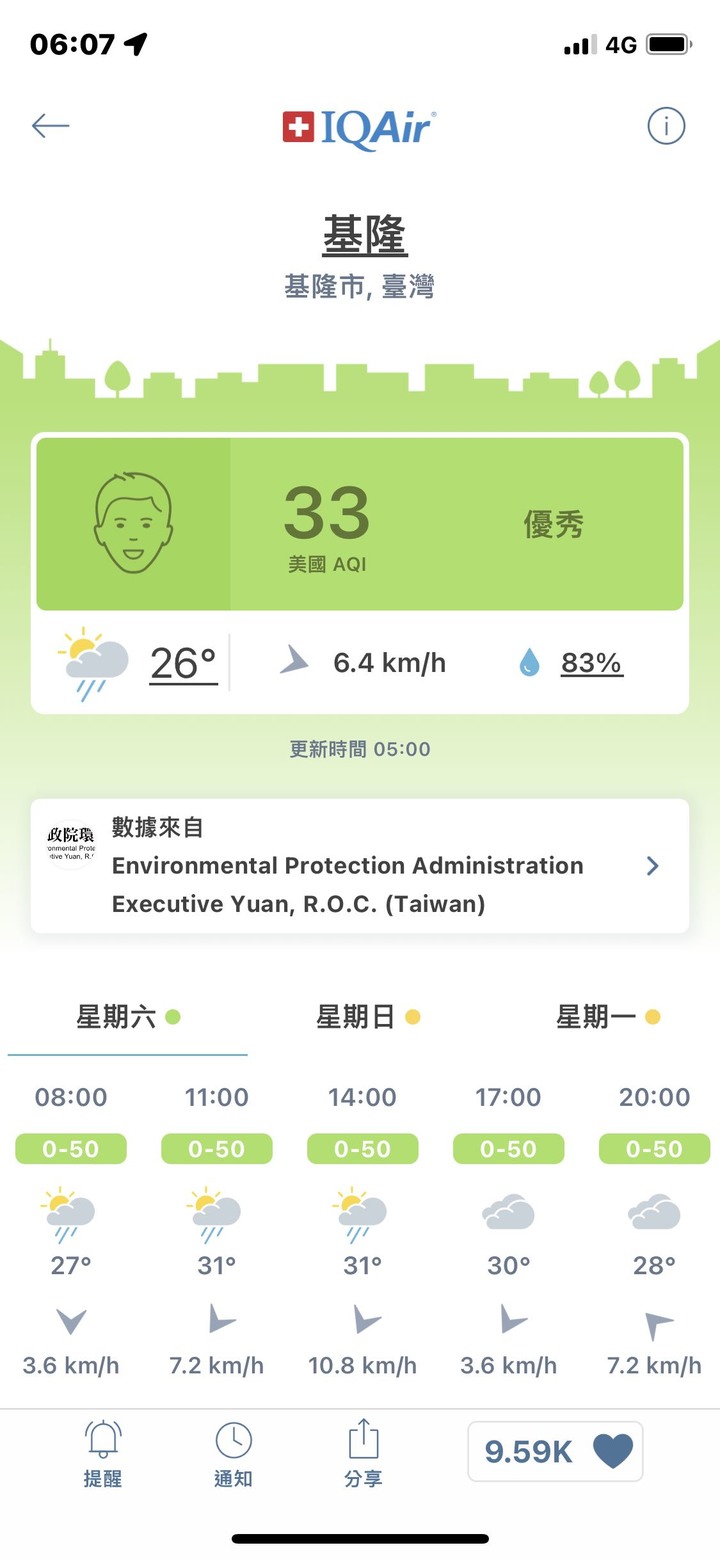Tap the underlined 83% humidity
The image size is (720, 1559).
591,662
